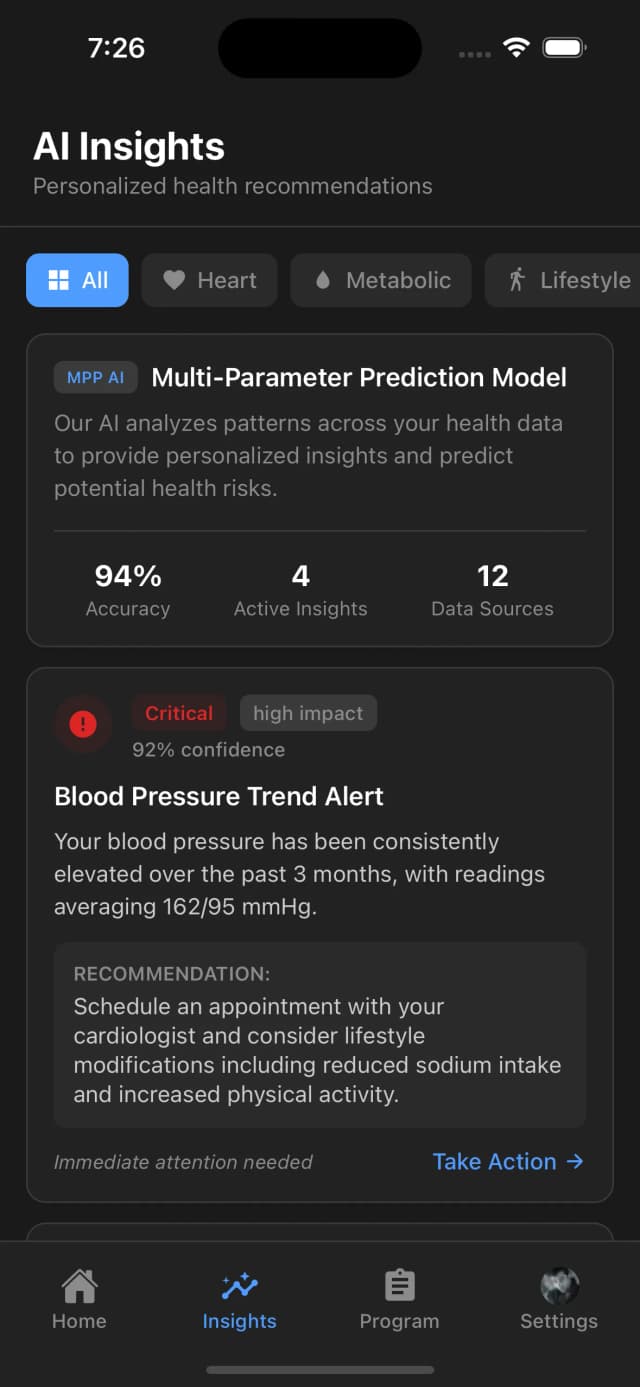Open the Blood Pressure Trend Alert card
Viewport: 640px width, 1387px height.
(218, 796)
